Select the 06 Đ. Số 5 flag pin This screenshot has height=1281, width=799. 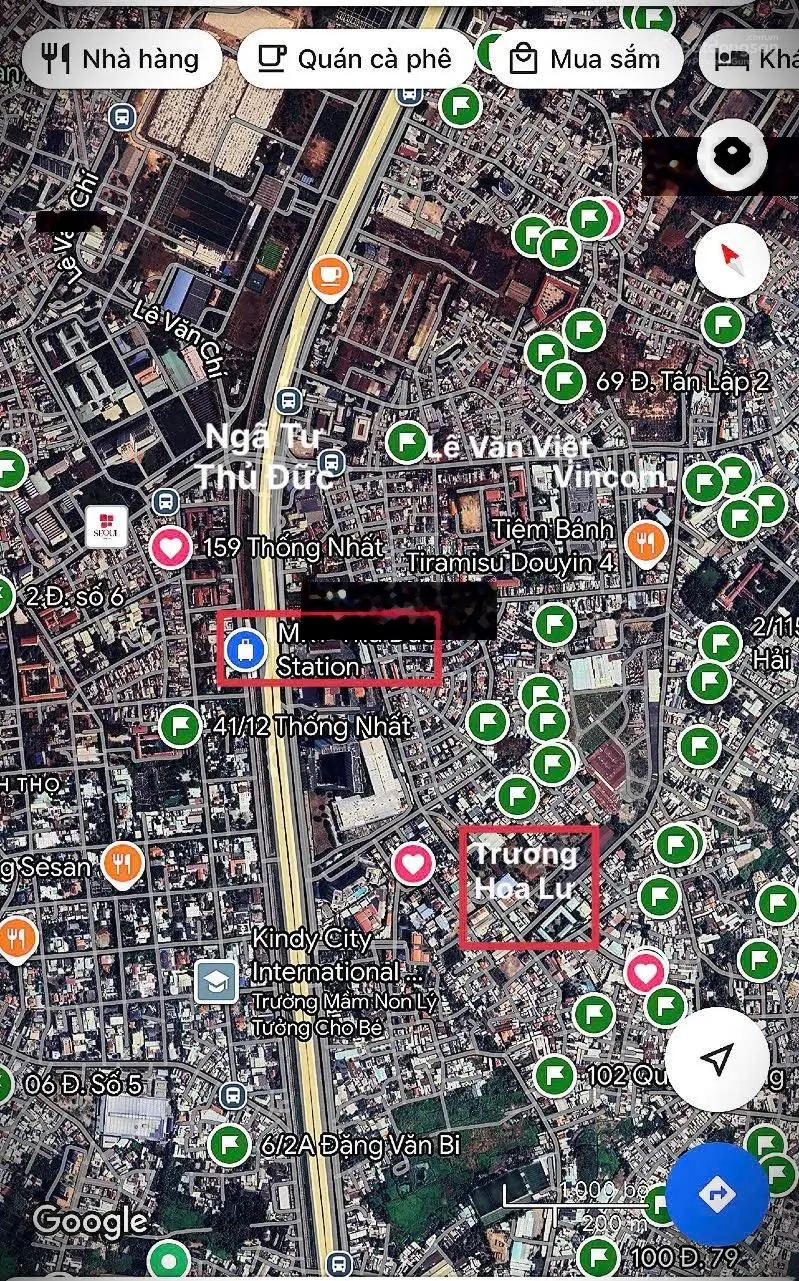(4, 1084)
